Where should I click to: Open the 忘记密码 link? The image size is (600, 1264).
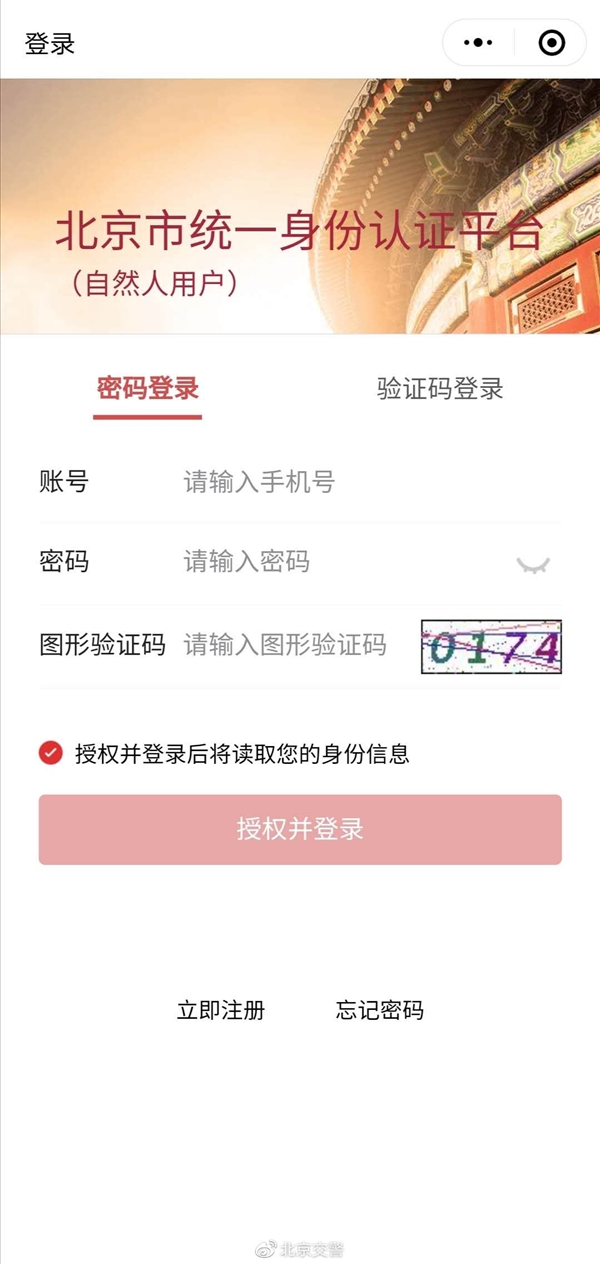[x=380, y=1010]
